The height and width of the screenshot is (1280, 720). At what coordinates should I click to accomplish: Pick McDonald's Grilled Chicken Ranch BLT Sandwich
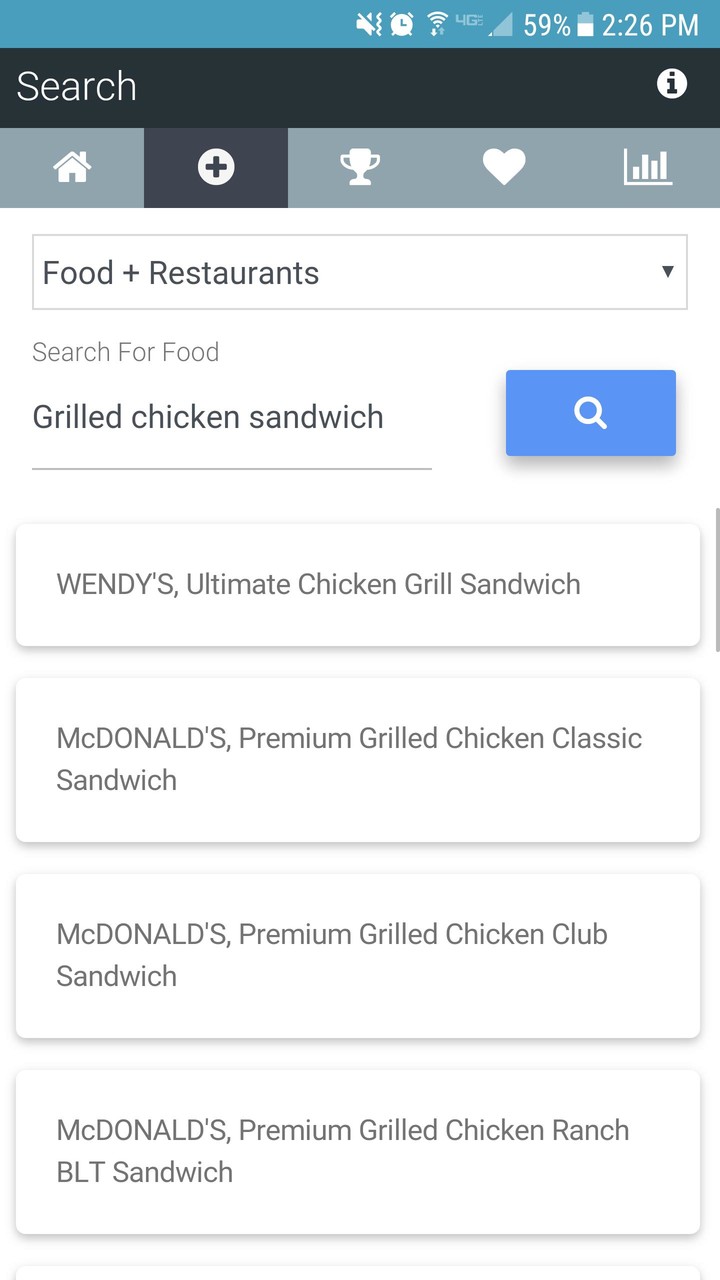pyautogui.click(x=358, y=1151)
